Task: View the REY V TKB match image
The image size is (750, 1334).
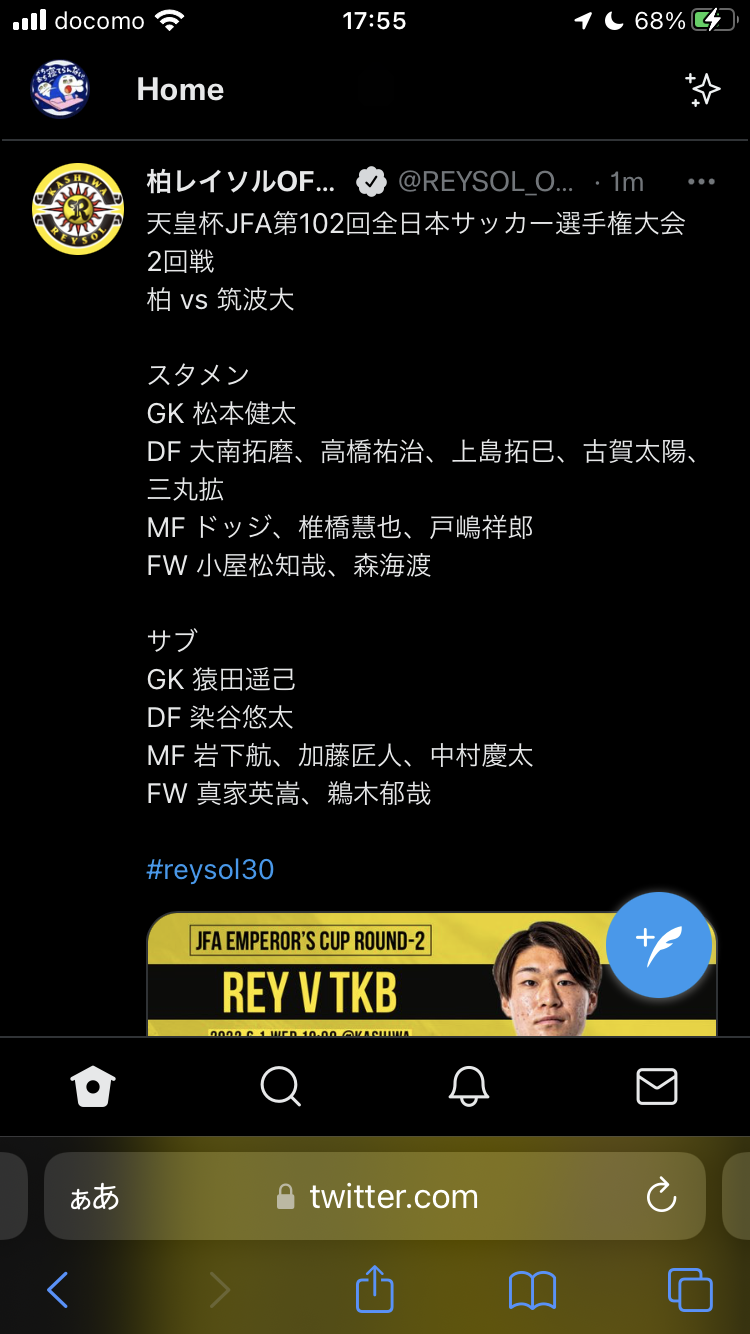Action: tap(400, 975)
